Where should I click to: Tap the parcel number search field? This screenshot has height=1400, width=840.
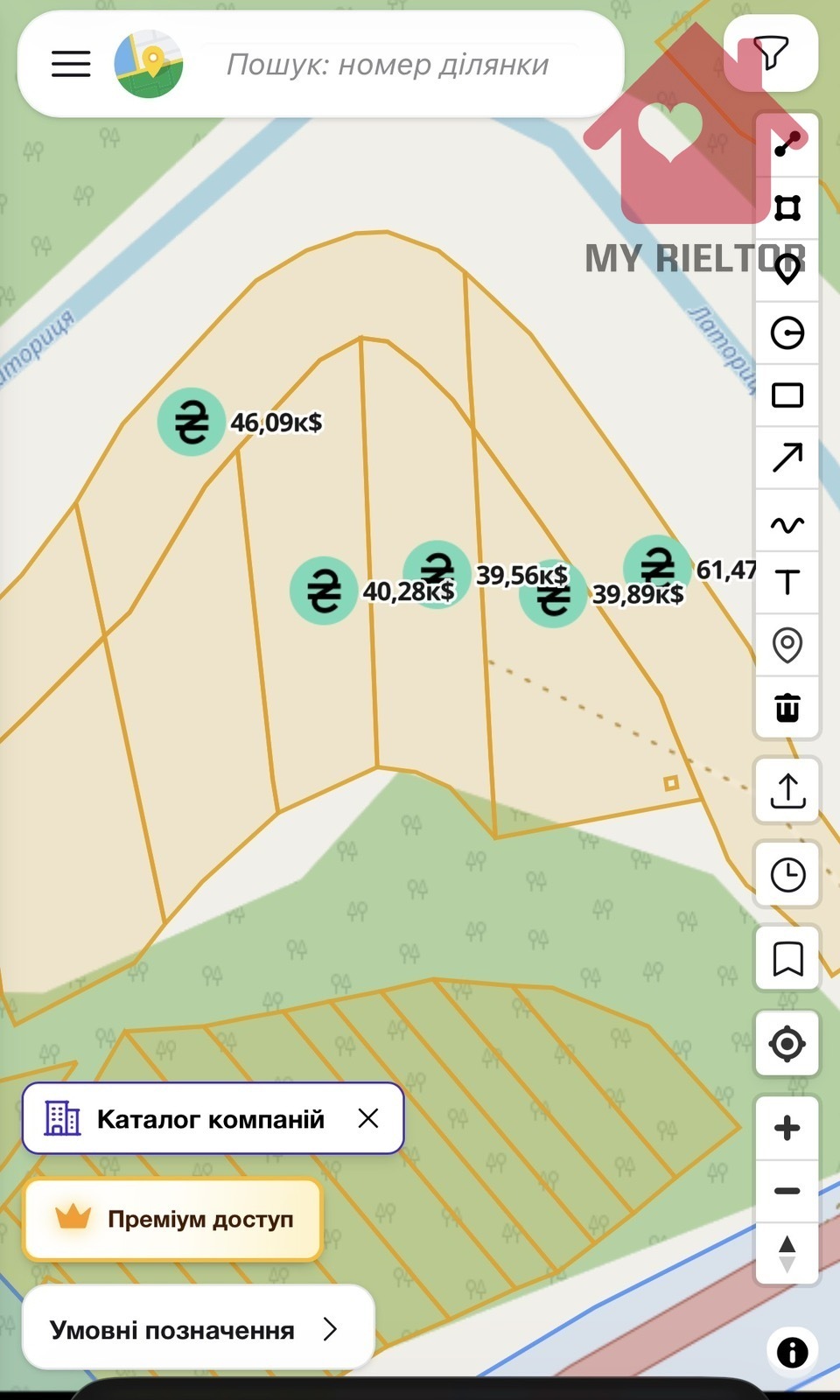[388, 64]
